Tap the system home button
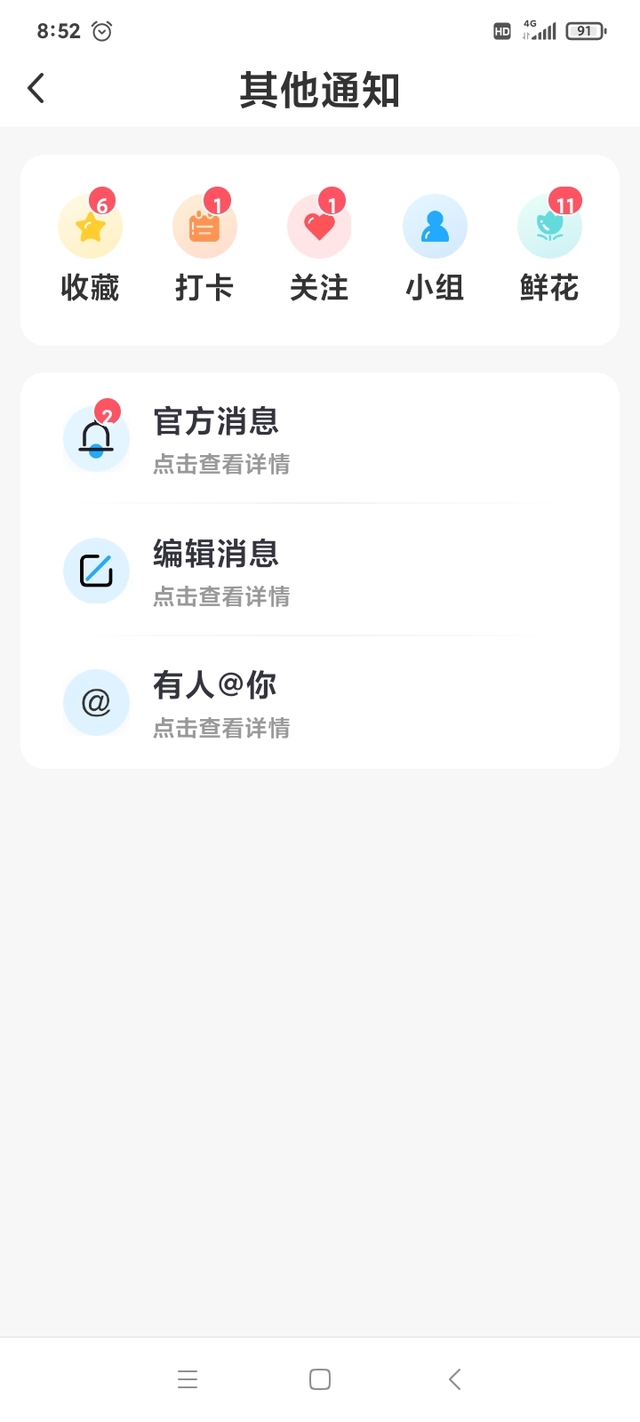 (x=320, y=1380)
